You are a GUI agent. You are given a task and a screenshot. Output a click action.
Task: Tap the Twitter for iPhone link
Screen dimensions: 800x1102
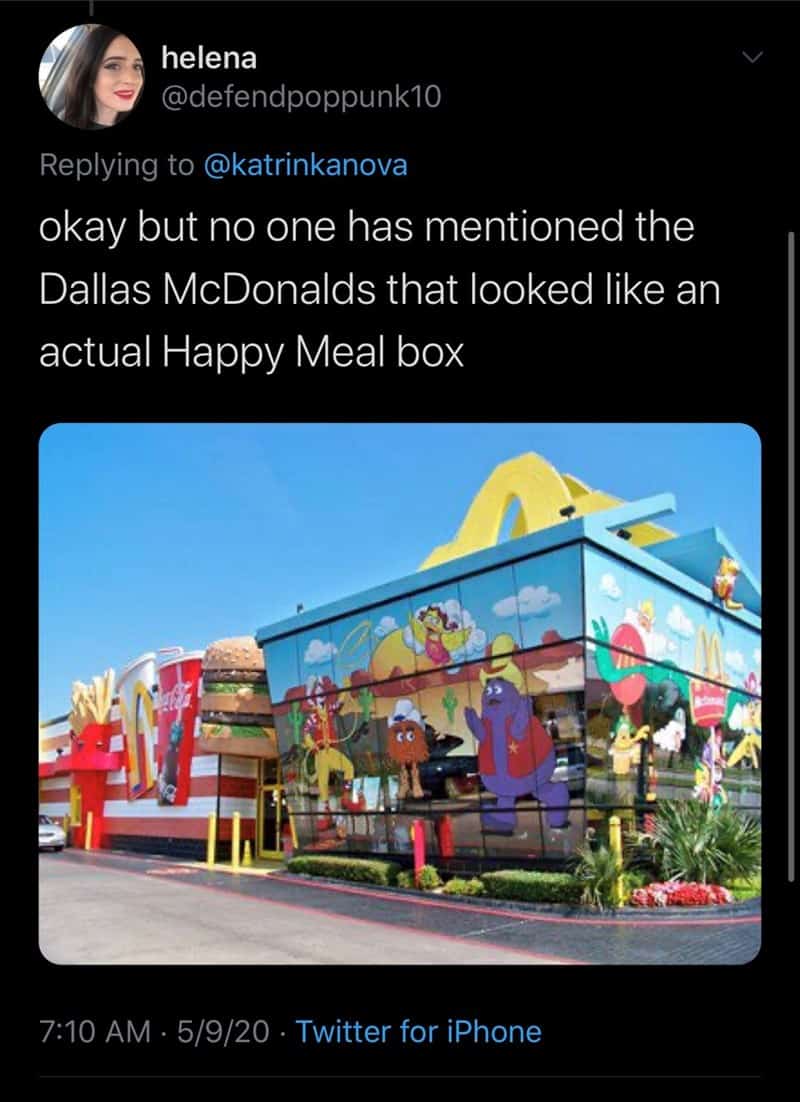point(419,1032)
